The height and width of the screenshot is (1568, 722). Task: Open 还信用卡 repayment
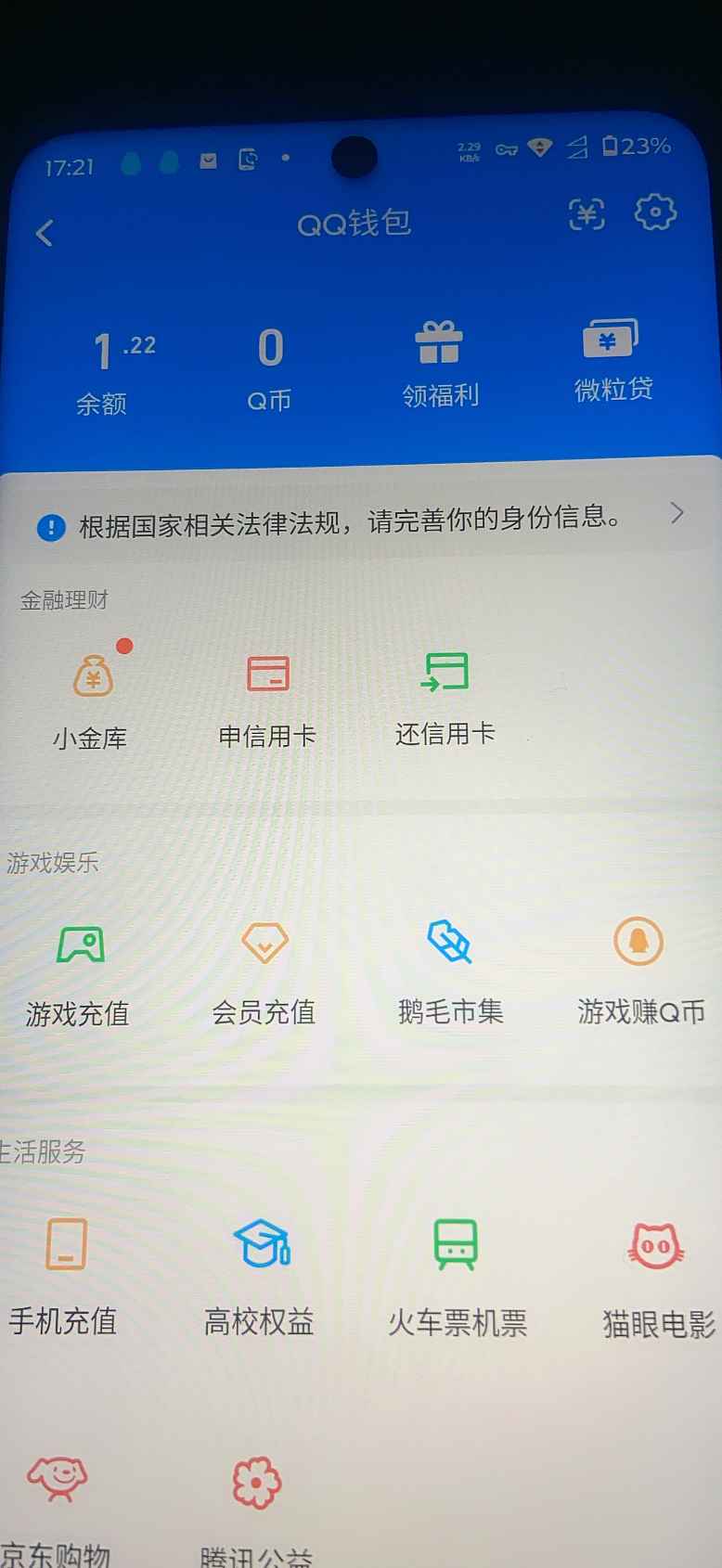point(445,694)
